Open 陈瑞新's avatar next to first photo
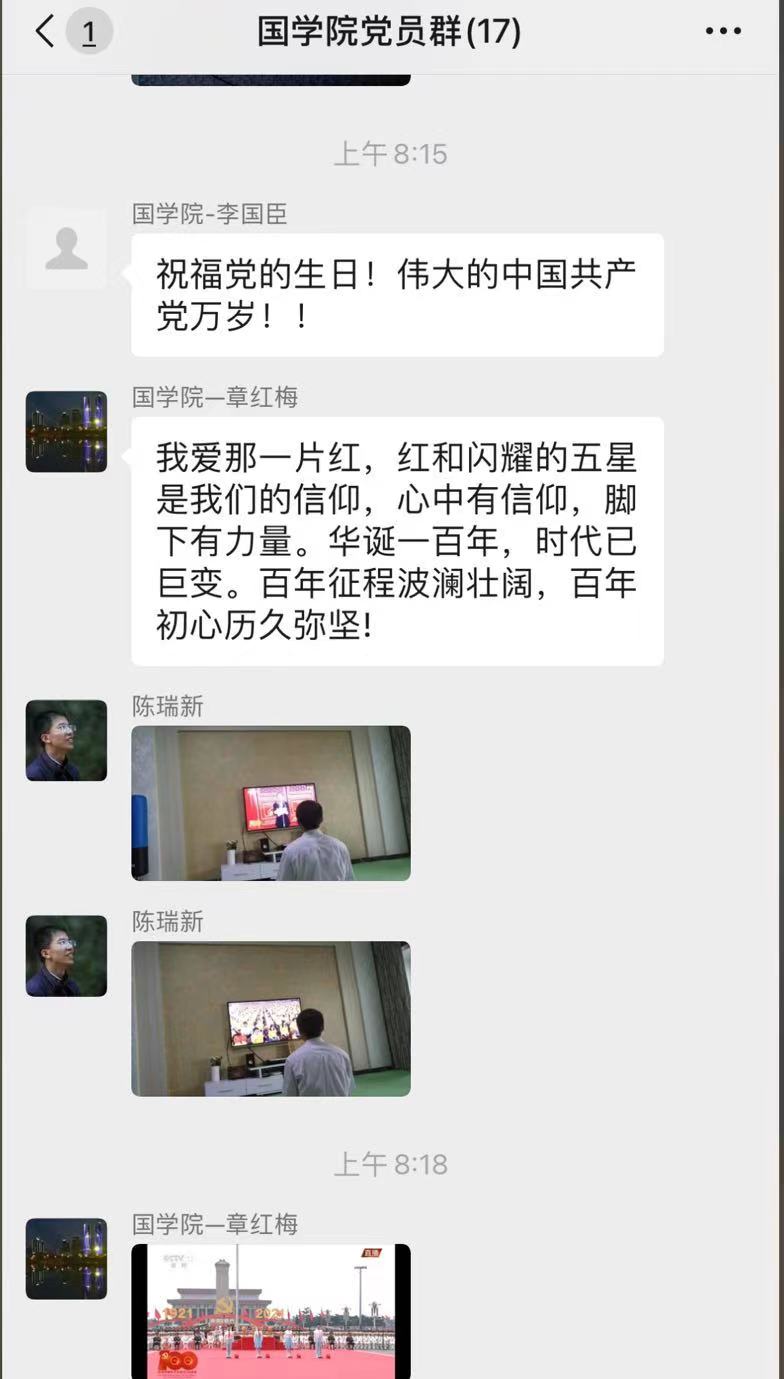Screen dimensions: 784x1379 pos(66,740)
